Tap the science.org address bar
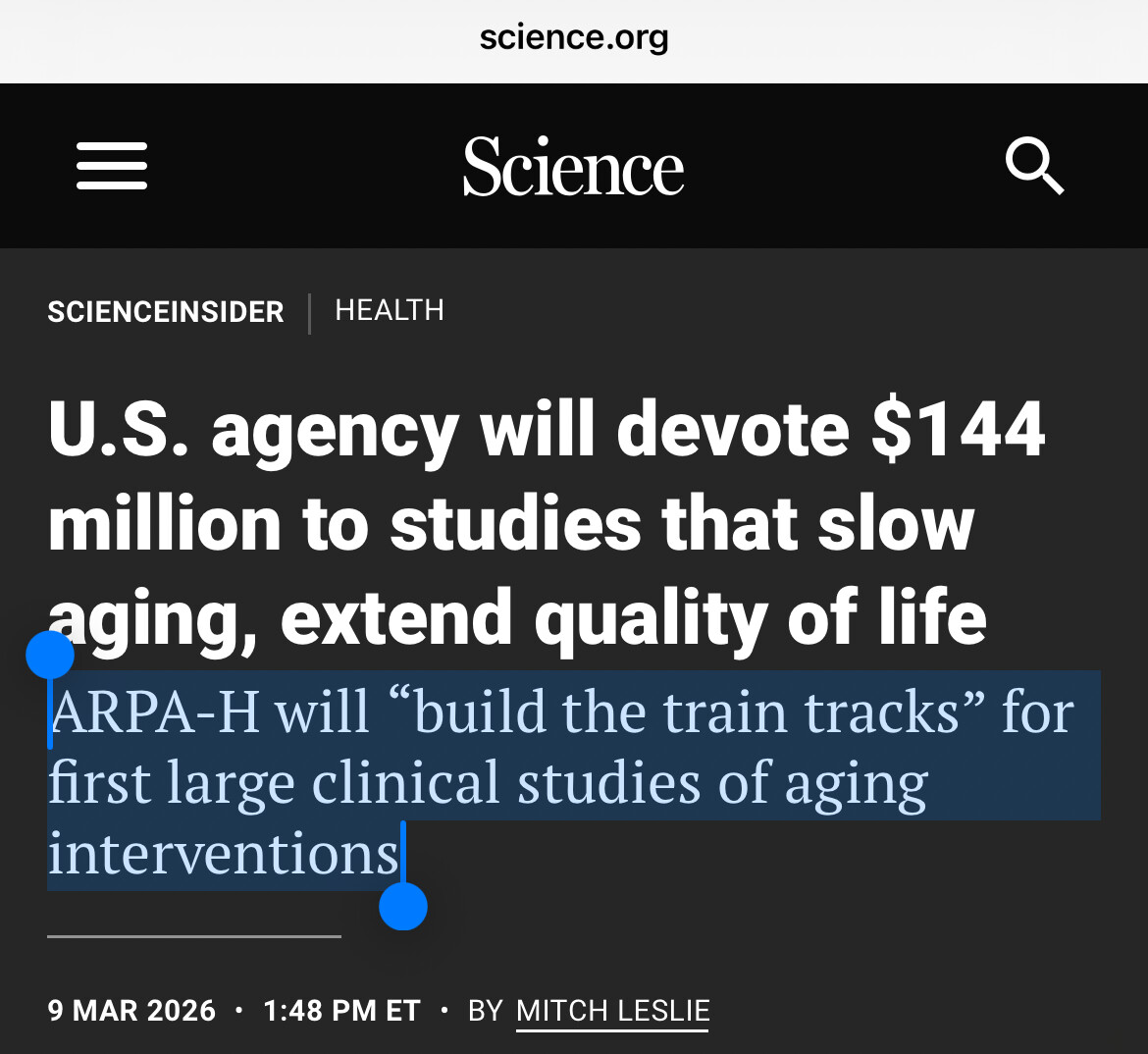This screenshot has width=1148, height=1054. click(574, 39)
